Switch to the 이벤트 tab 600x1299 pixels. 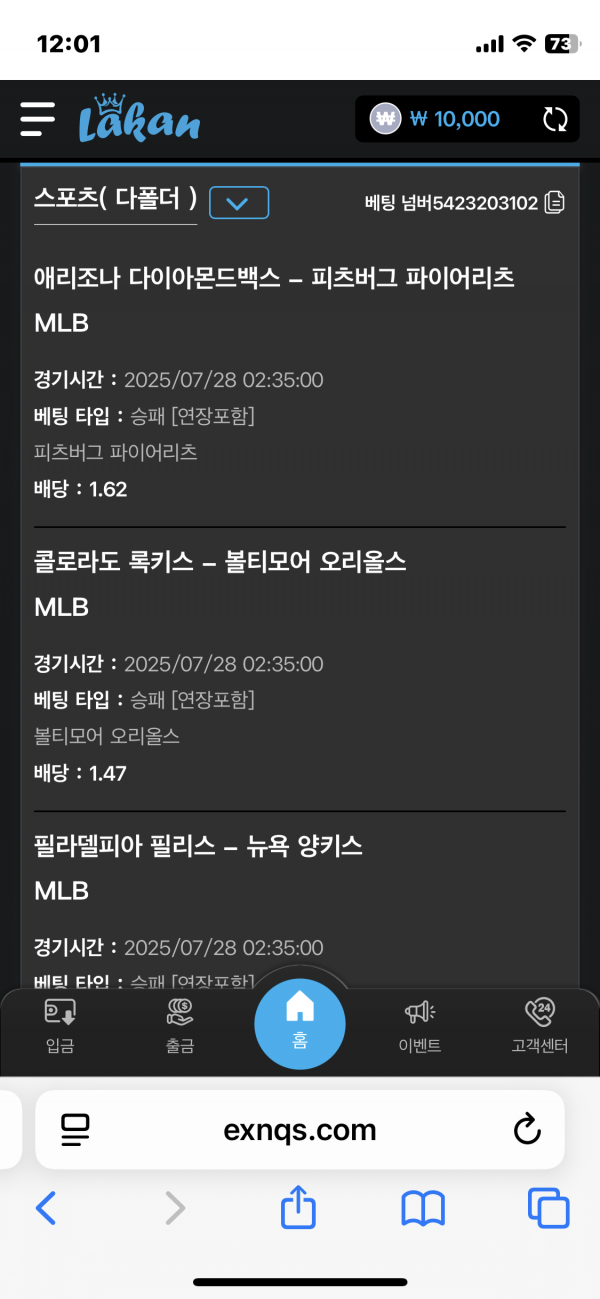[x=420, y=1027]
